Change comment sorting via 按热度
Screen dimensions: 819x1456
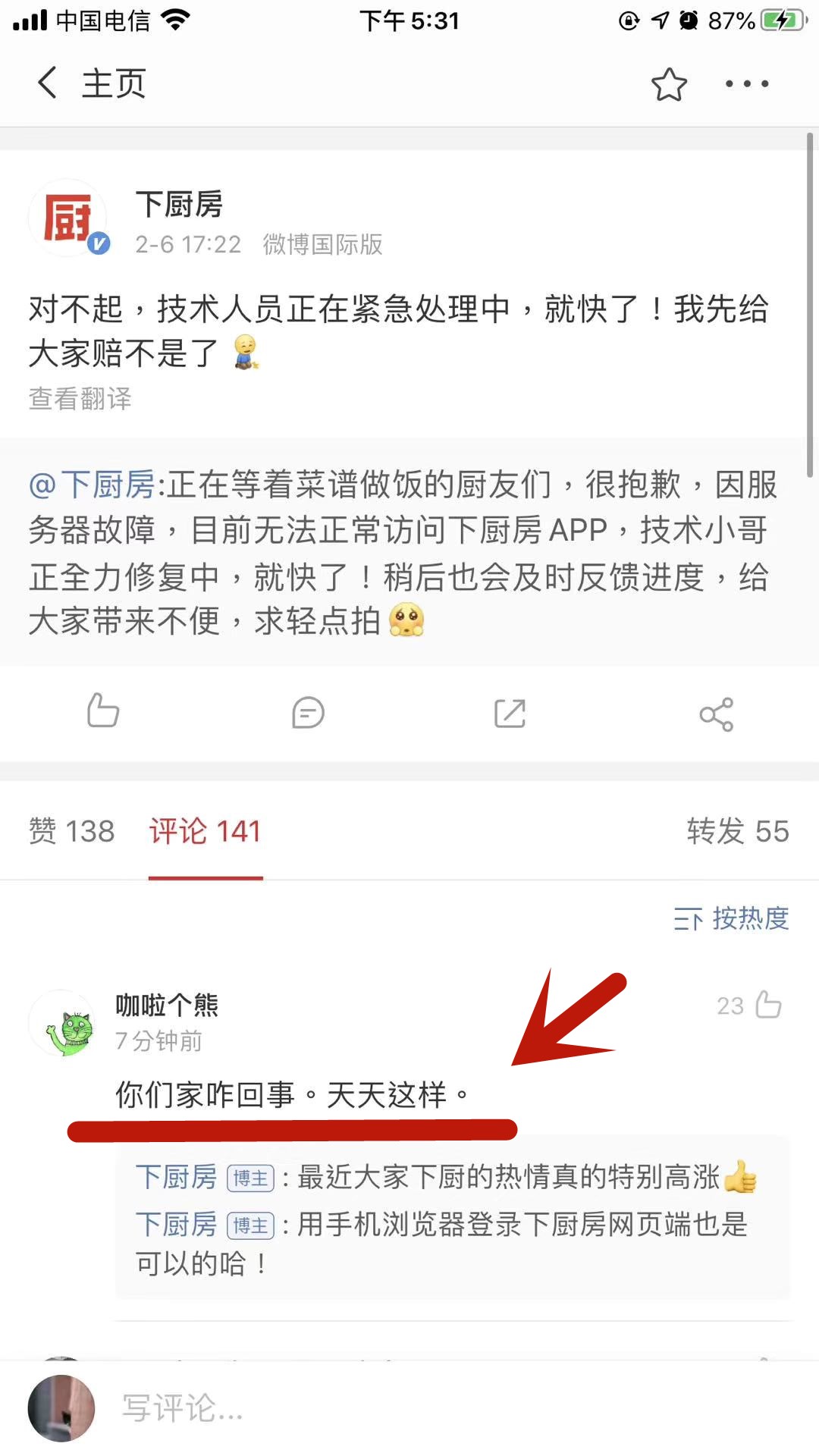pyautogui.click(x=731, y=919)
